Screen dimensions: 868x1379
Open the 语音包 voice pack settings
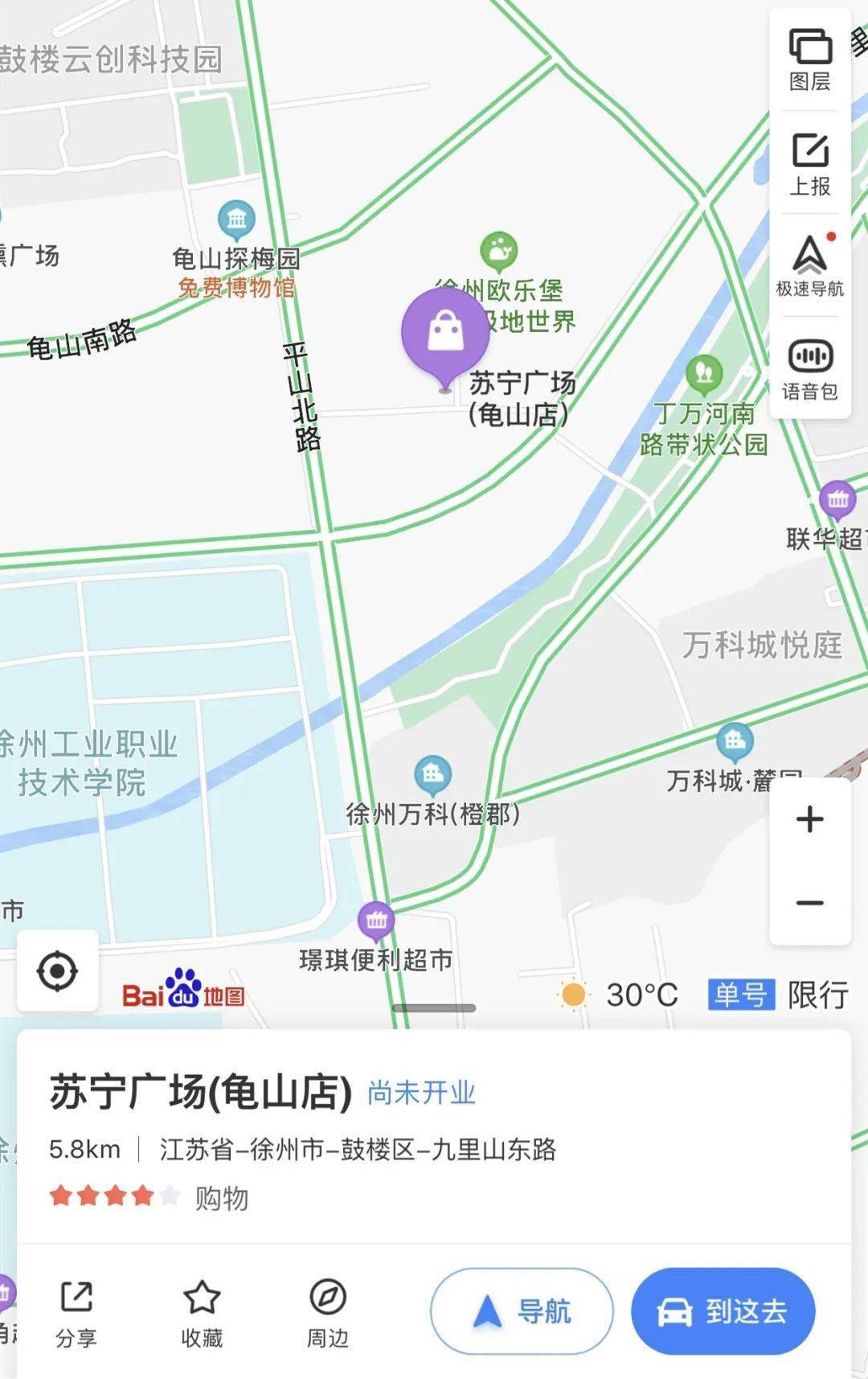[810, 366]
